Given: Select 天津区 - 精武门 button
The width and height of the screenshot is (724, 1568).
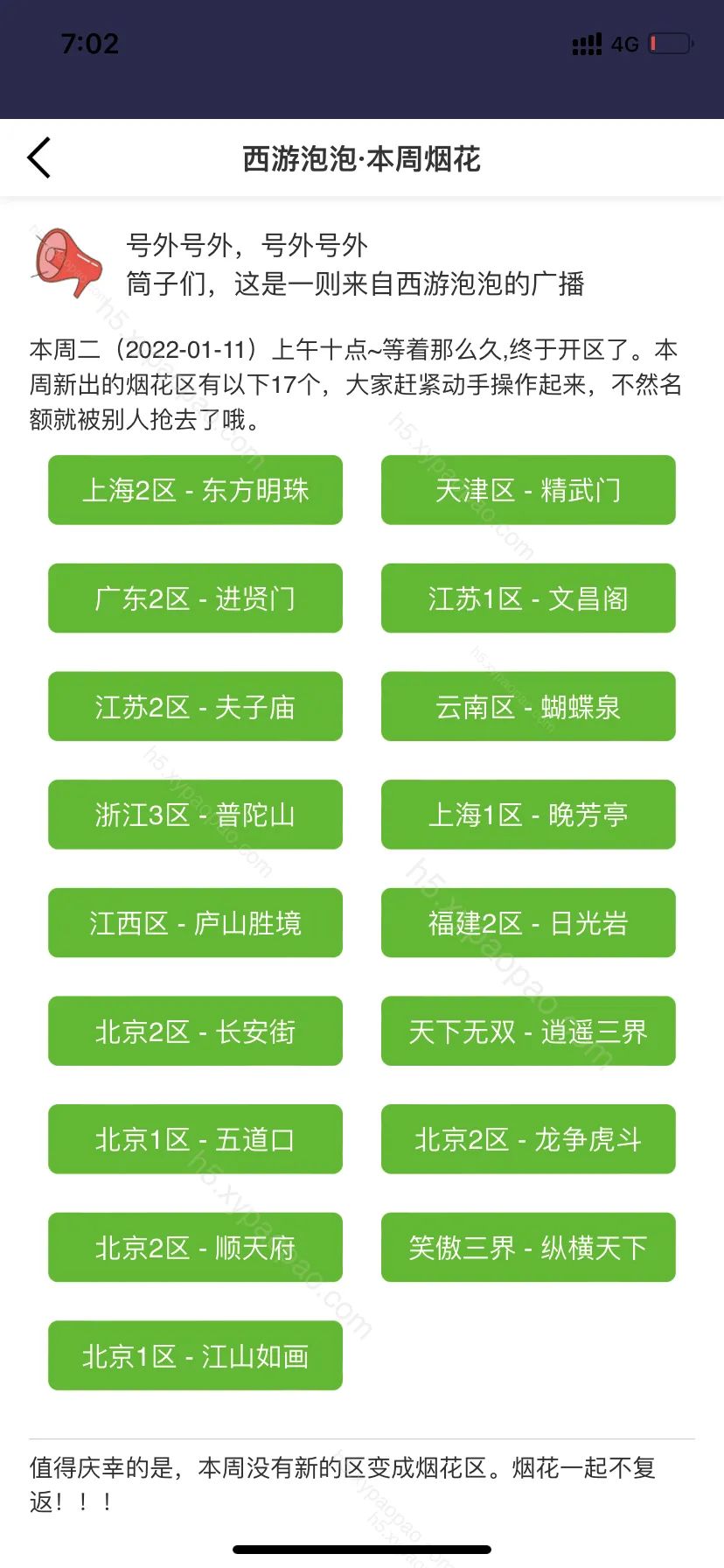Looking at the screenshot, I should point(528,490).
